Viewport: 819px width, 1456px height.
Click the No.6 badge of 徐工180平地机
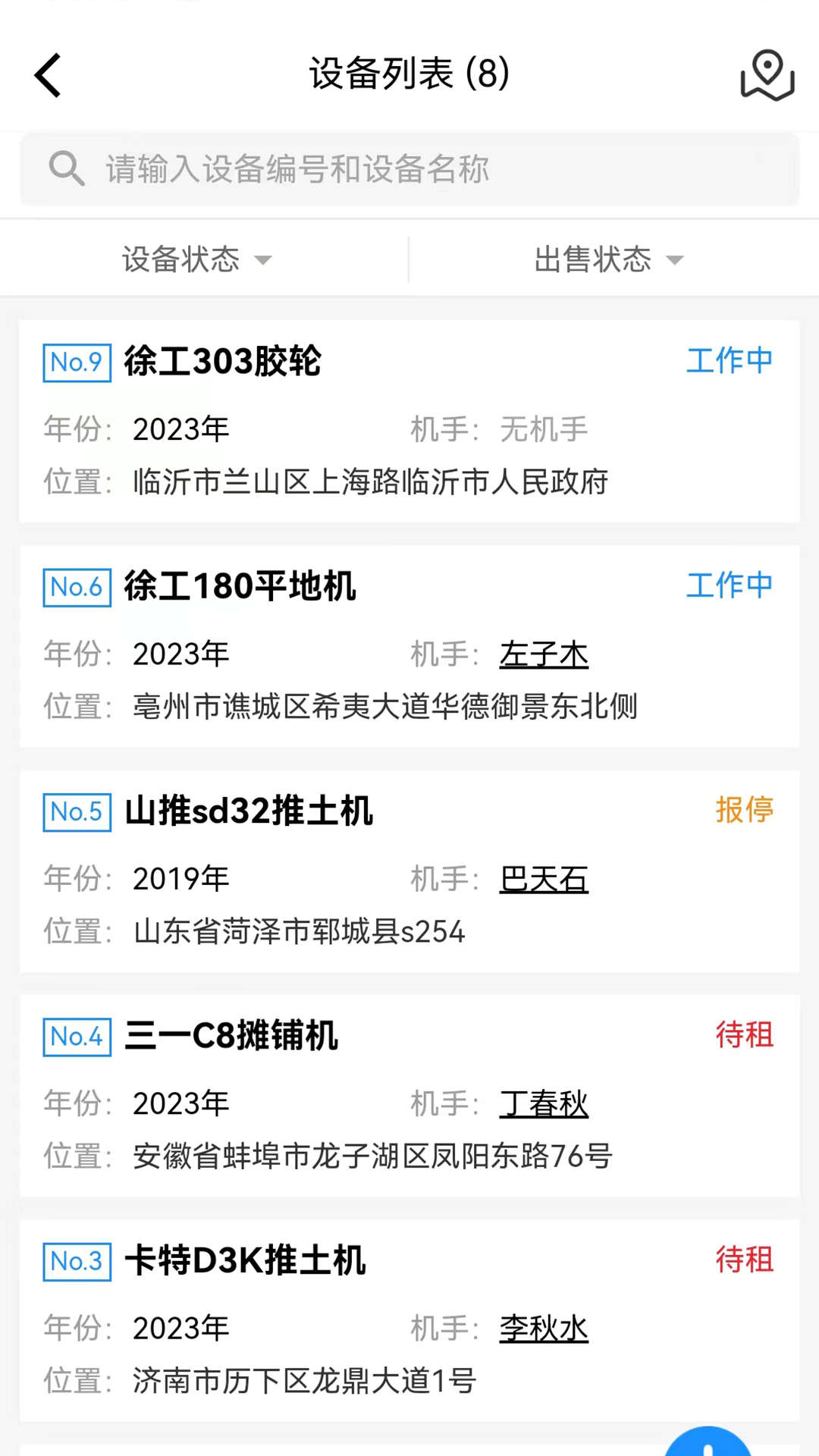(x=76, y=586)
